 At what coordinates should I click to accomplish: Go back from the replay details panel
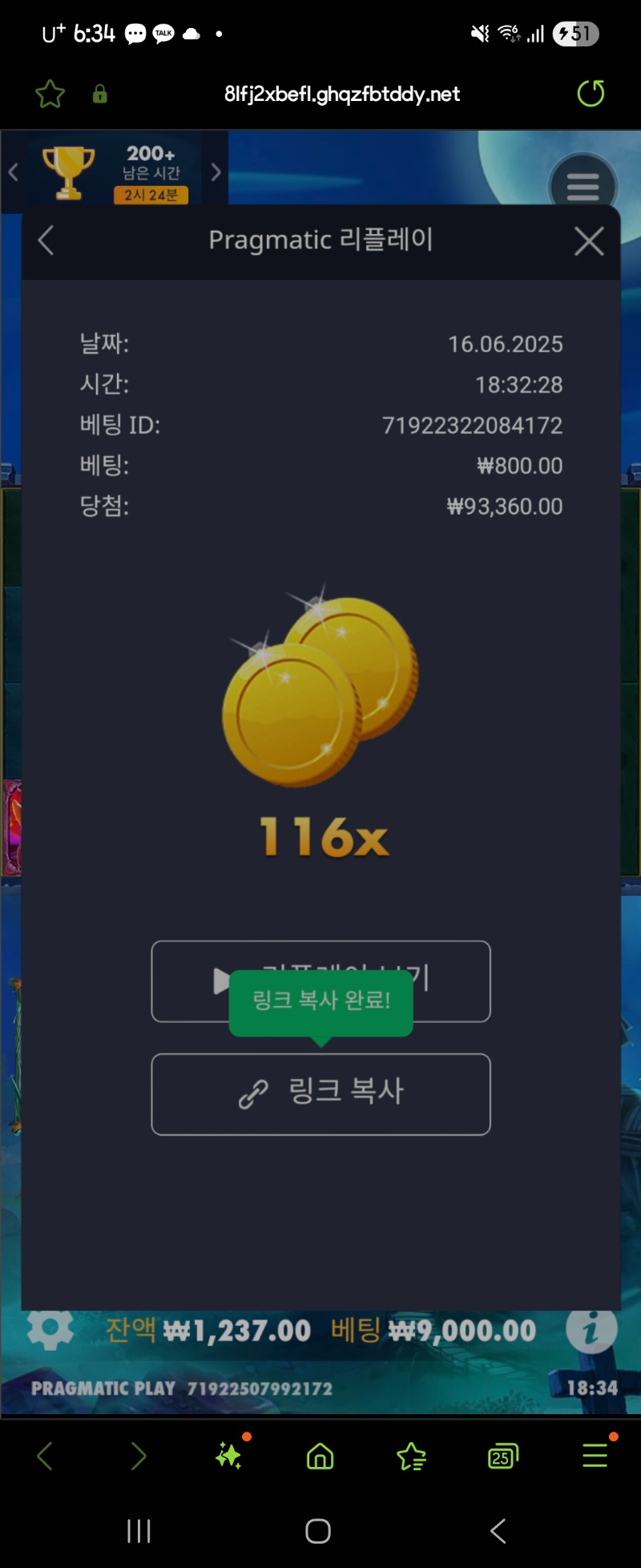click(x=46, y=240)
